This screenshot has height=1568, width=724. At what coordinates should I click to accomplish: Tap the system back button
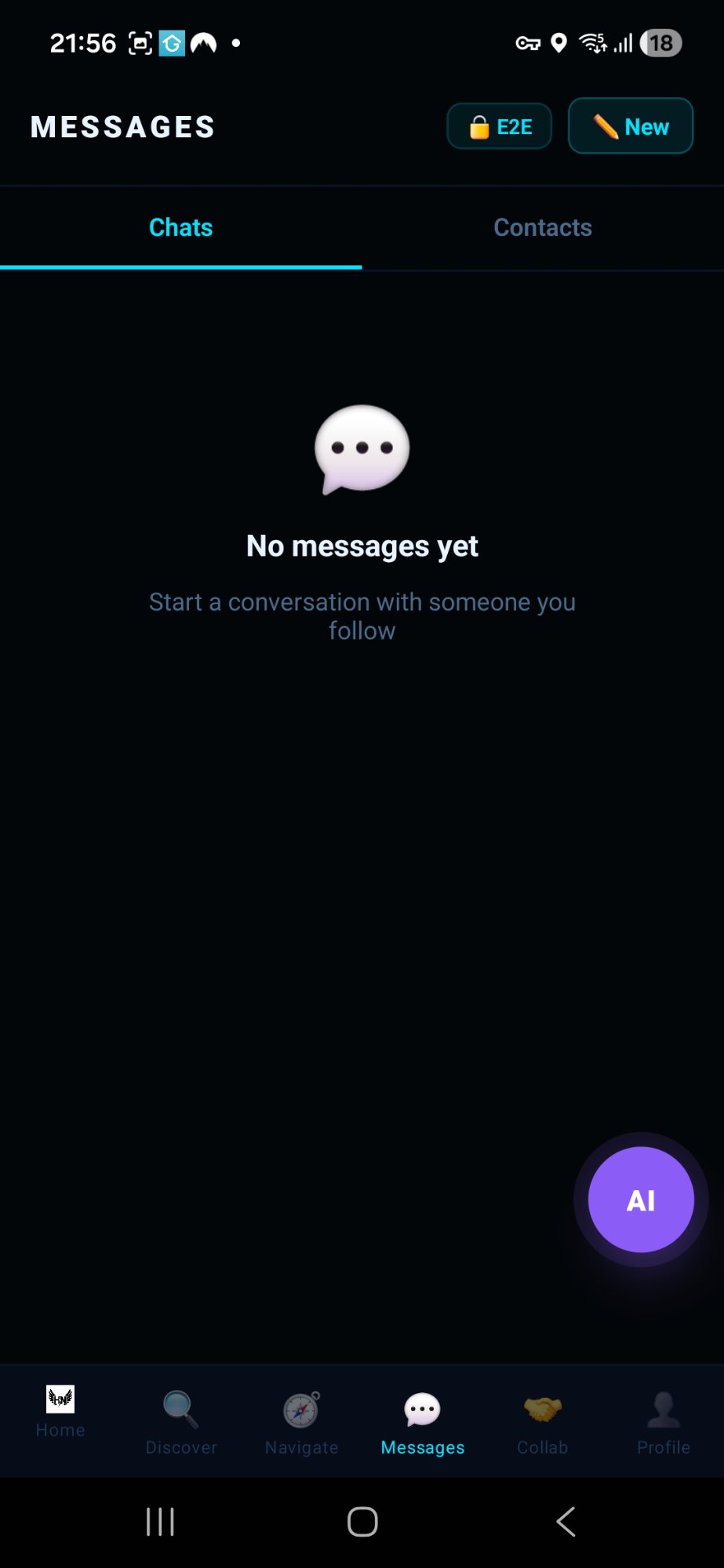click(x=566, y=1522)
